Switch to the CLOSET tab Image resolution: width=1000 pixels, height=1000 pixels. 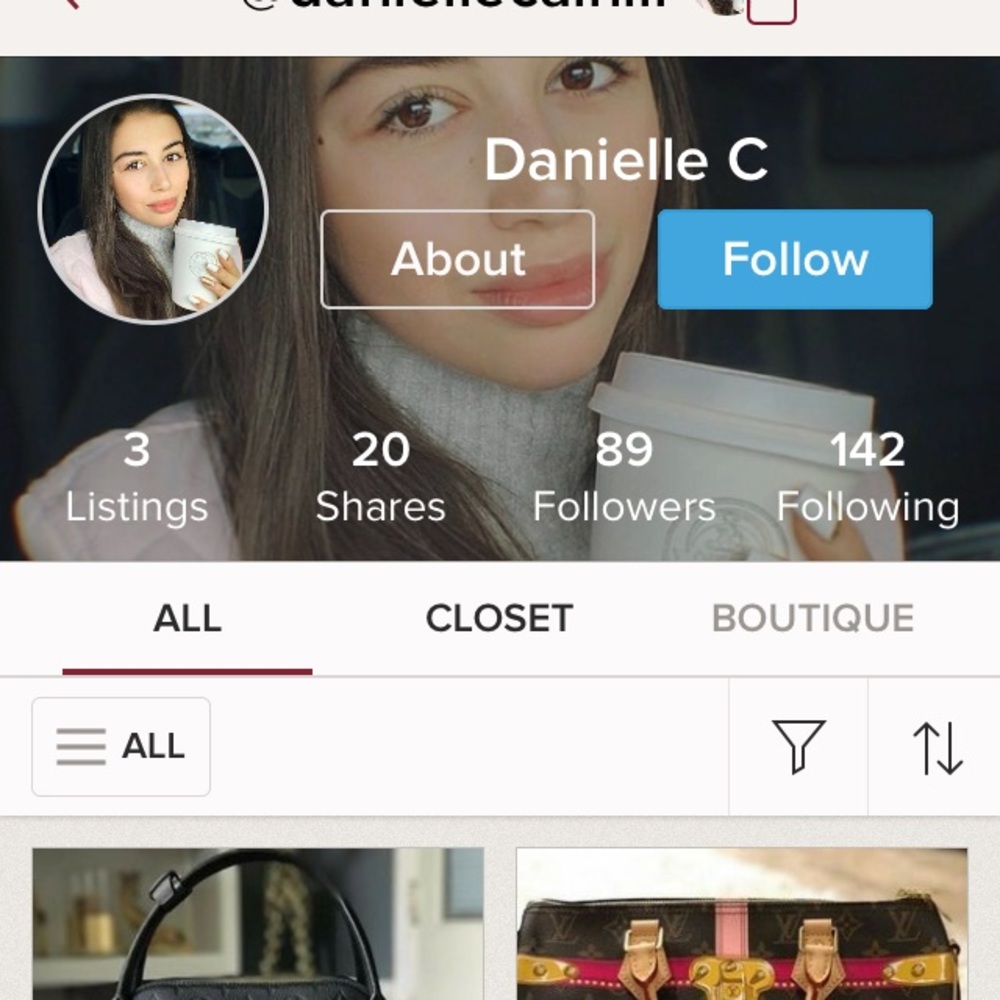499,618
